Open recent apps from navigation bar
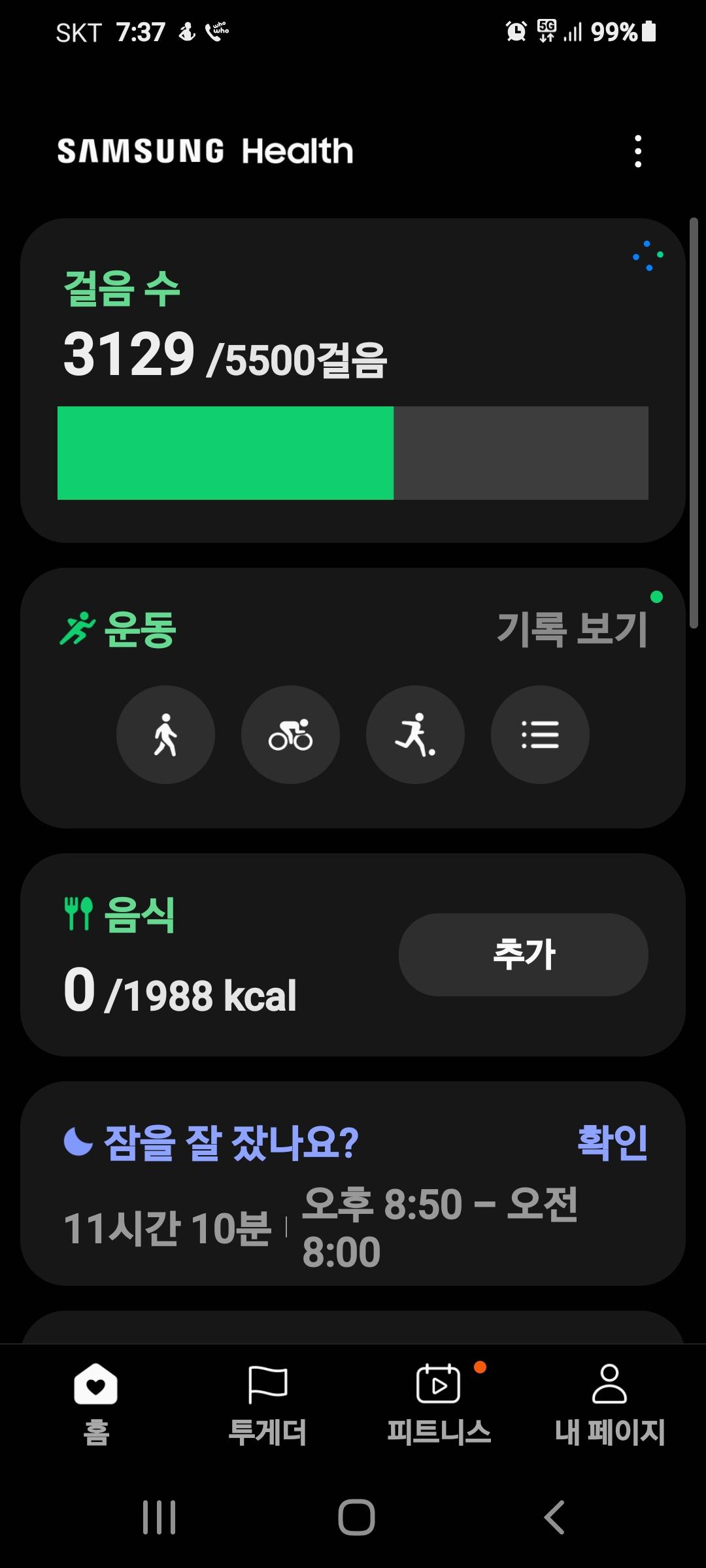The image size is (706, 1568). pos(159,1516)
